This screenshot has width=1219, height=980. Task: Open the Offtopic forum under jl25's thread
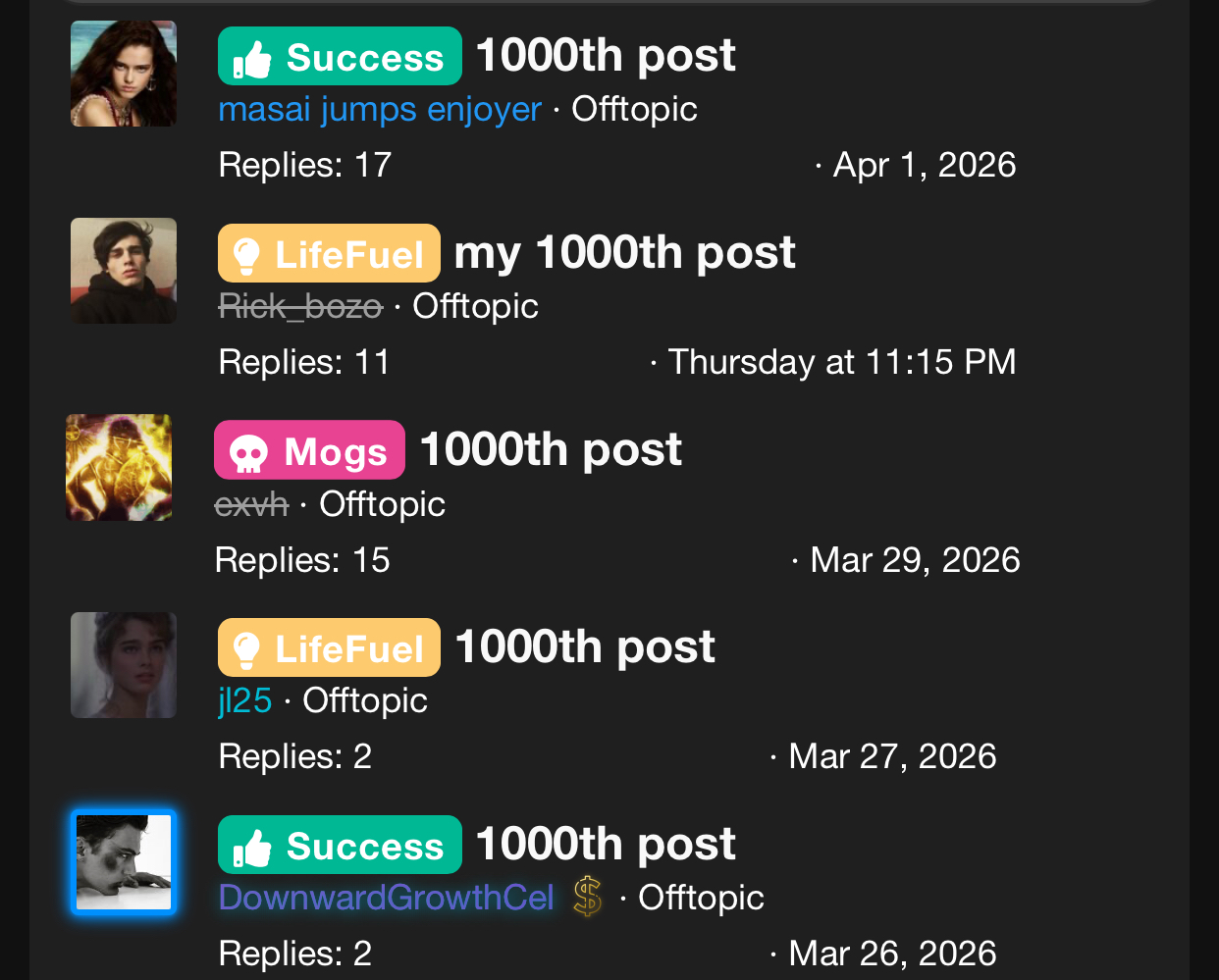tap(365, 700)
